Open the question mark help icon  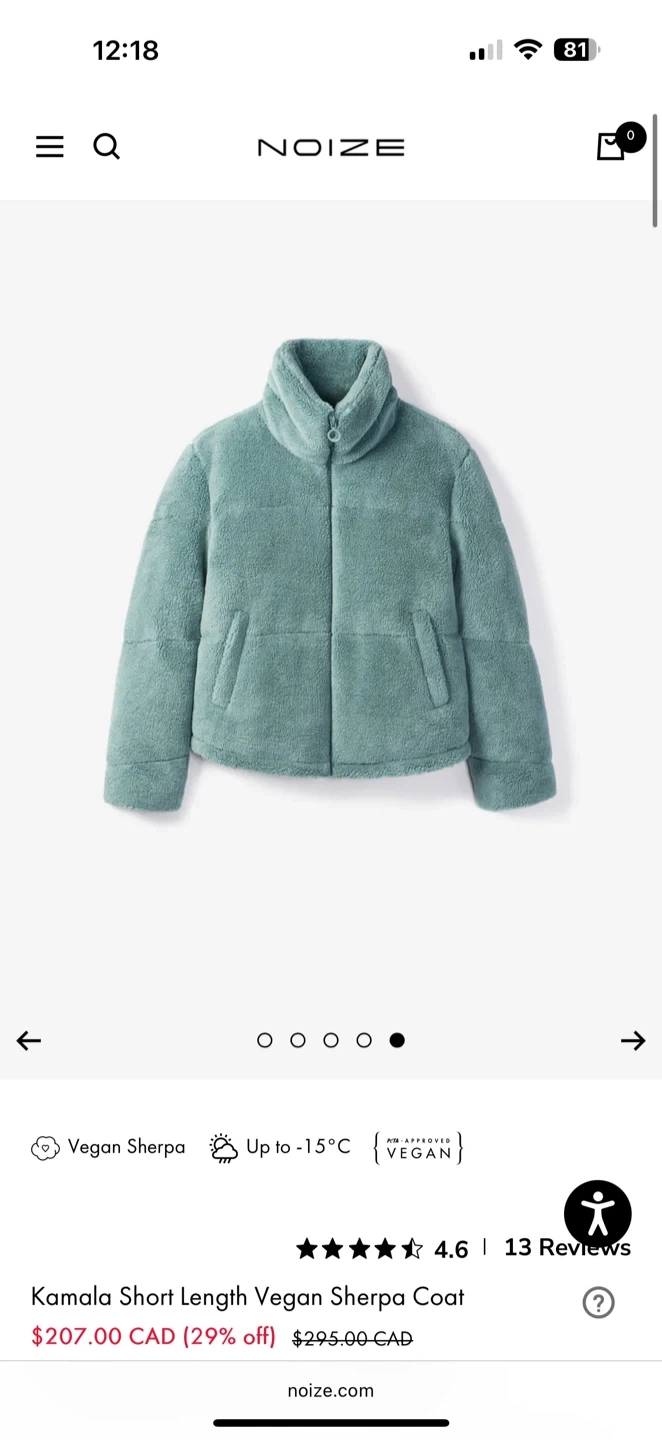598,1302
